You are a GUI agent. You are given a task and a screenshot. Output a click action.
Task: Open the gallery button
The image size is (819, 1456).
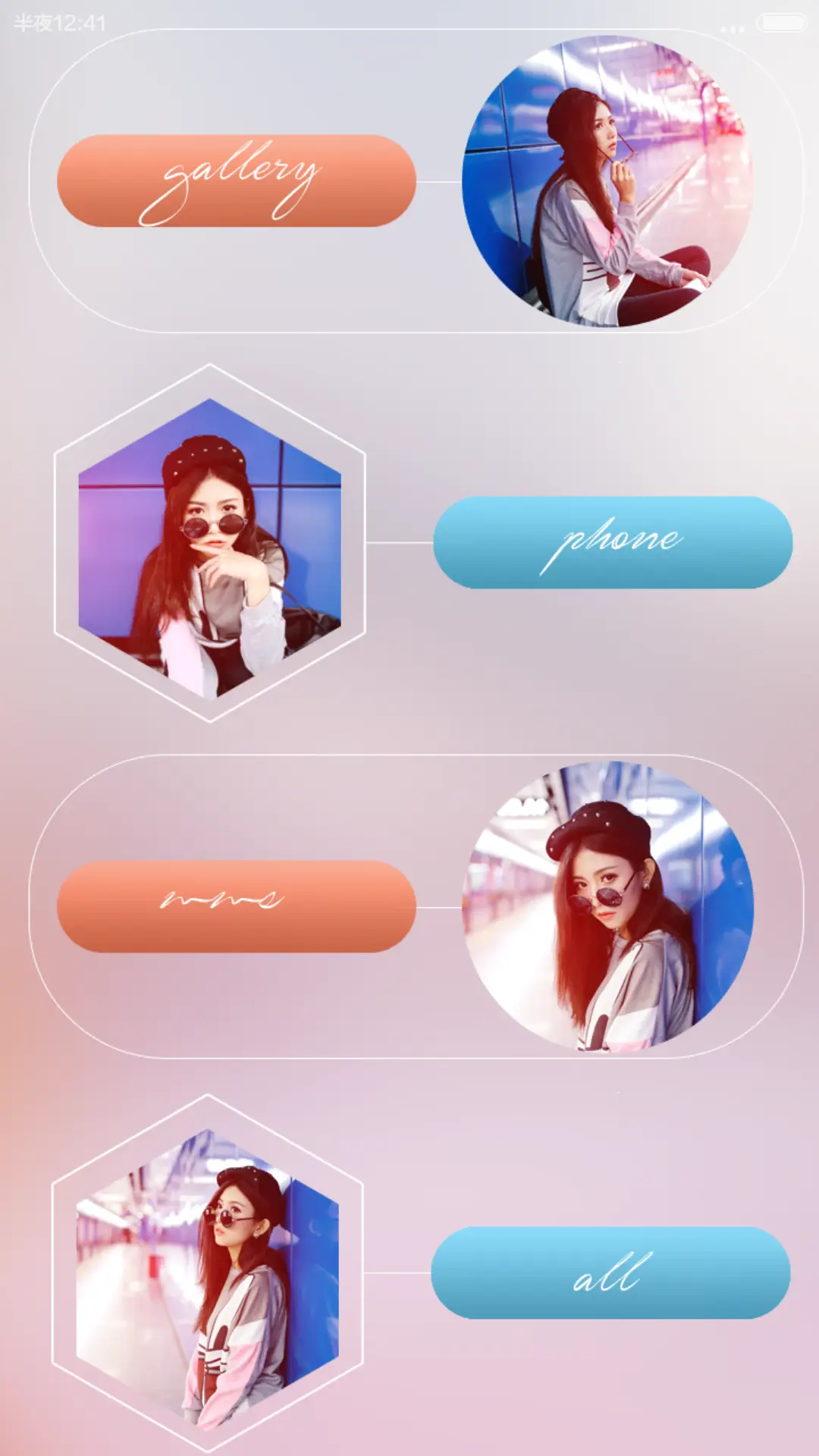[237, 181]
